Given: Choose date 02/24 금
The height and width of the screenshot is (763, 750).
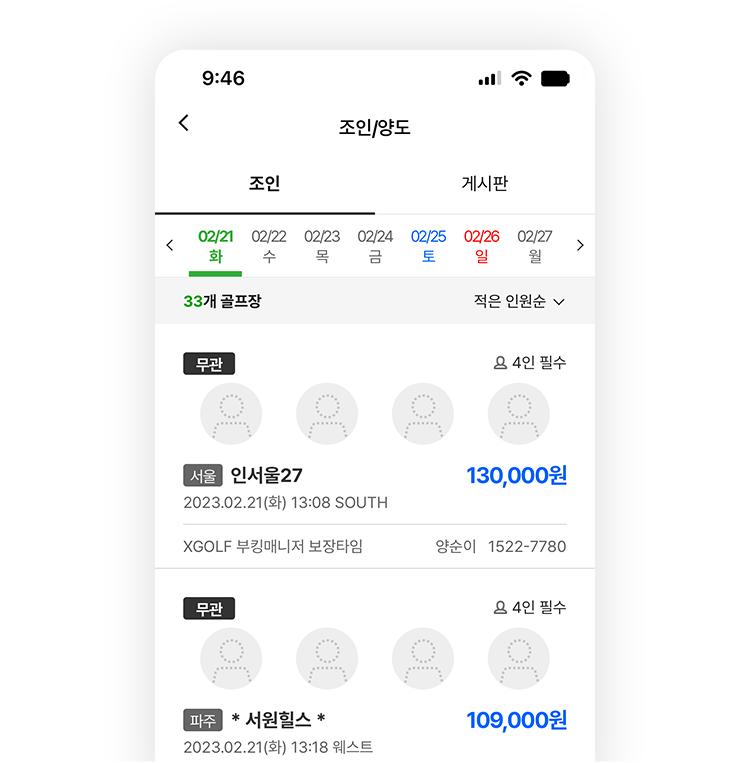Looking at the screenshot, I should click(375, 245).
